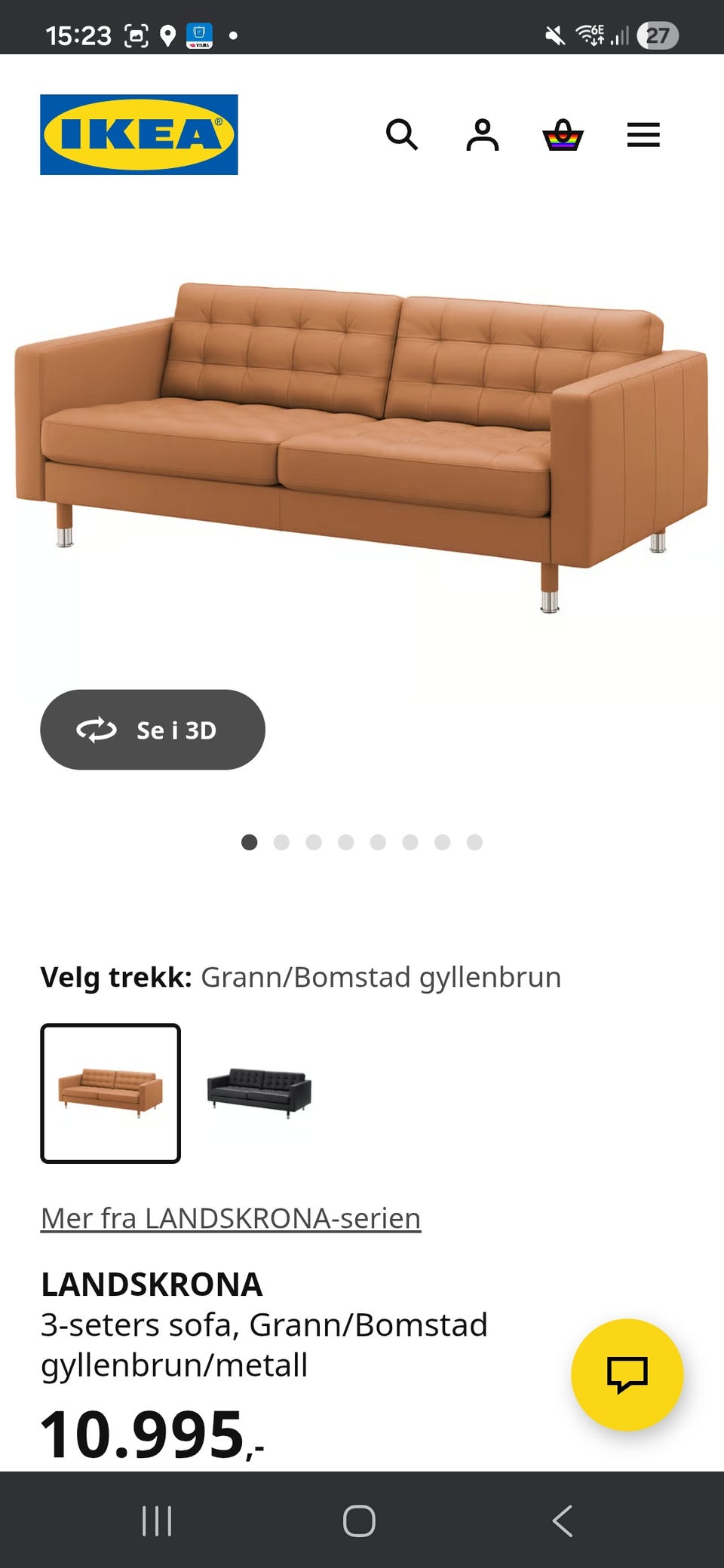Open the hamburger navigation menu
Viewport: 724px width, 1568px height.
643,134
